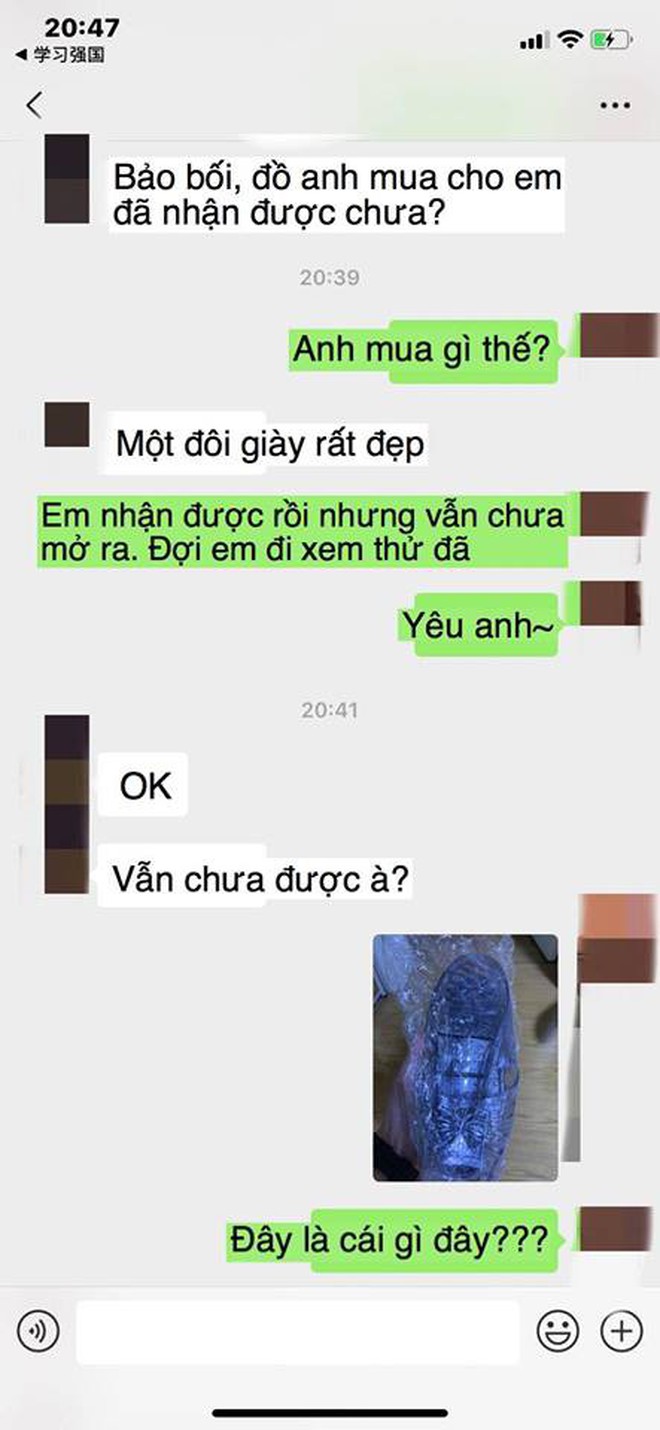Screen dimensions: 660x1430
Task: Return to the 学习强国 app
Action: [x=60, y=54]
